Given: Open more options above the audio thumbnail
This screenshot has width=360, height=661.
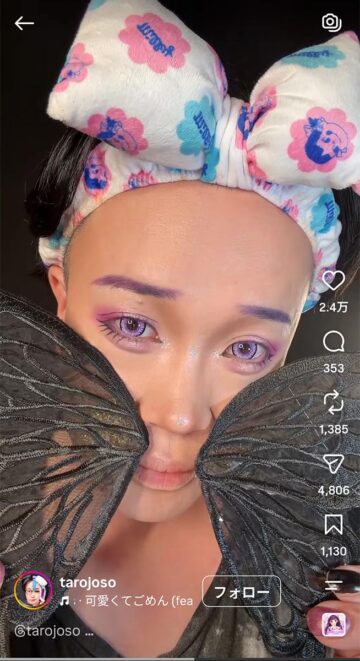Looking at the screenshot, I should coord(333,586).
